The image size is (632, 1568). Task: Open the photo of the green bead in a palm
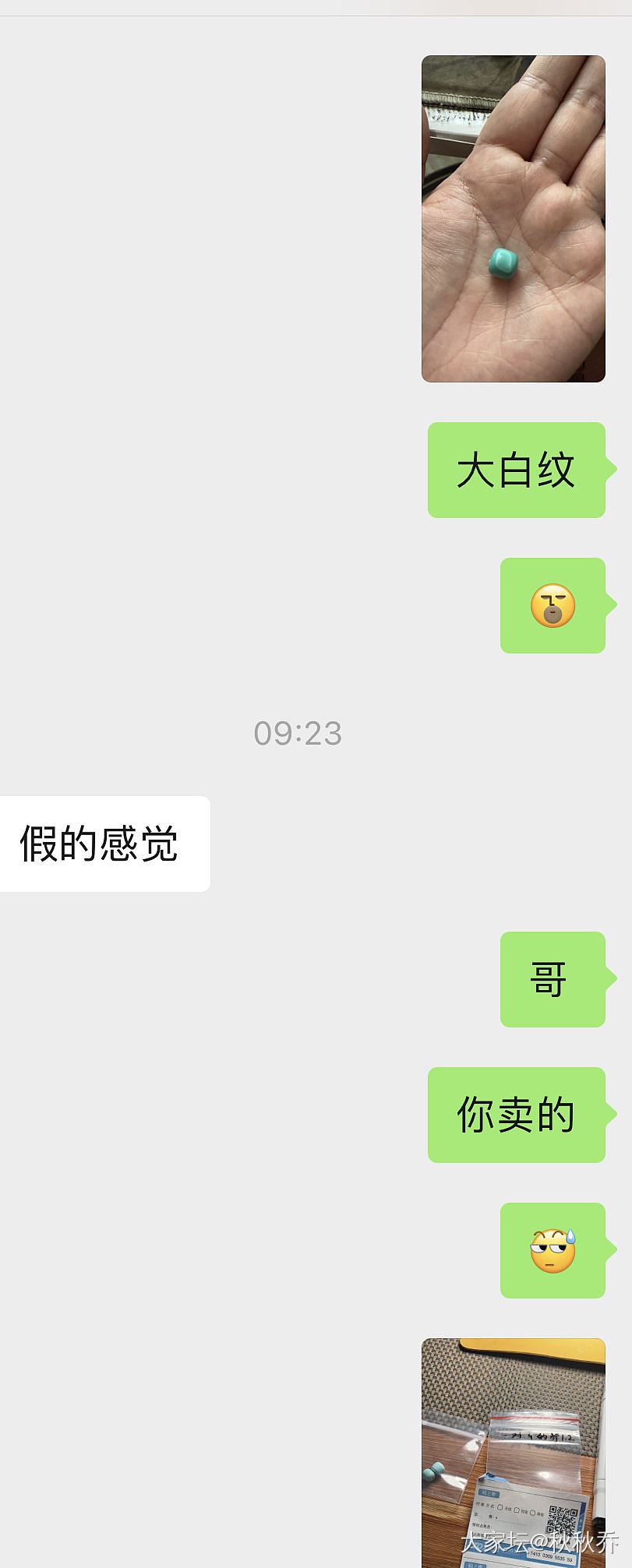click(x=514, y=219)
